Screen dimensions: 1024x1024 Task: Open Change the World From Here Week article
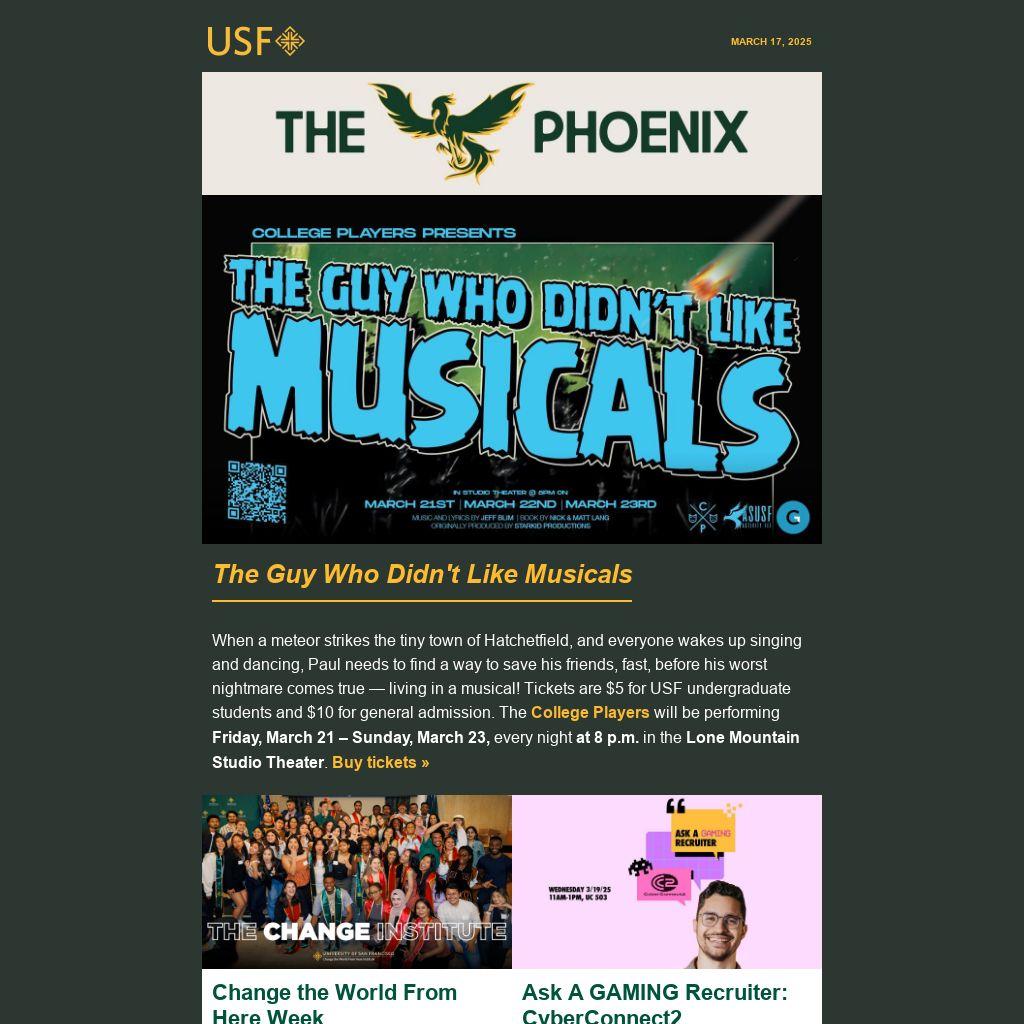click(334, 1003)
